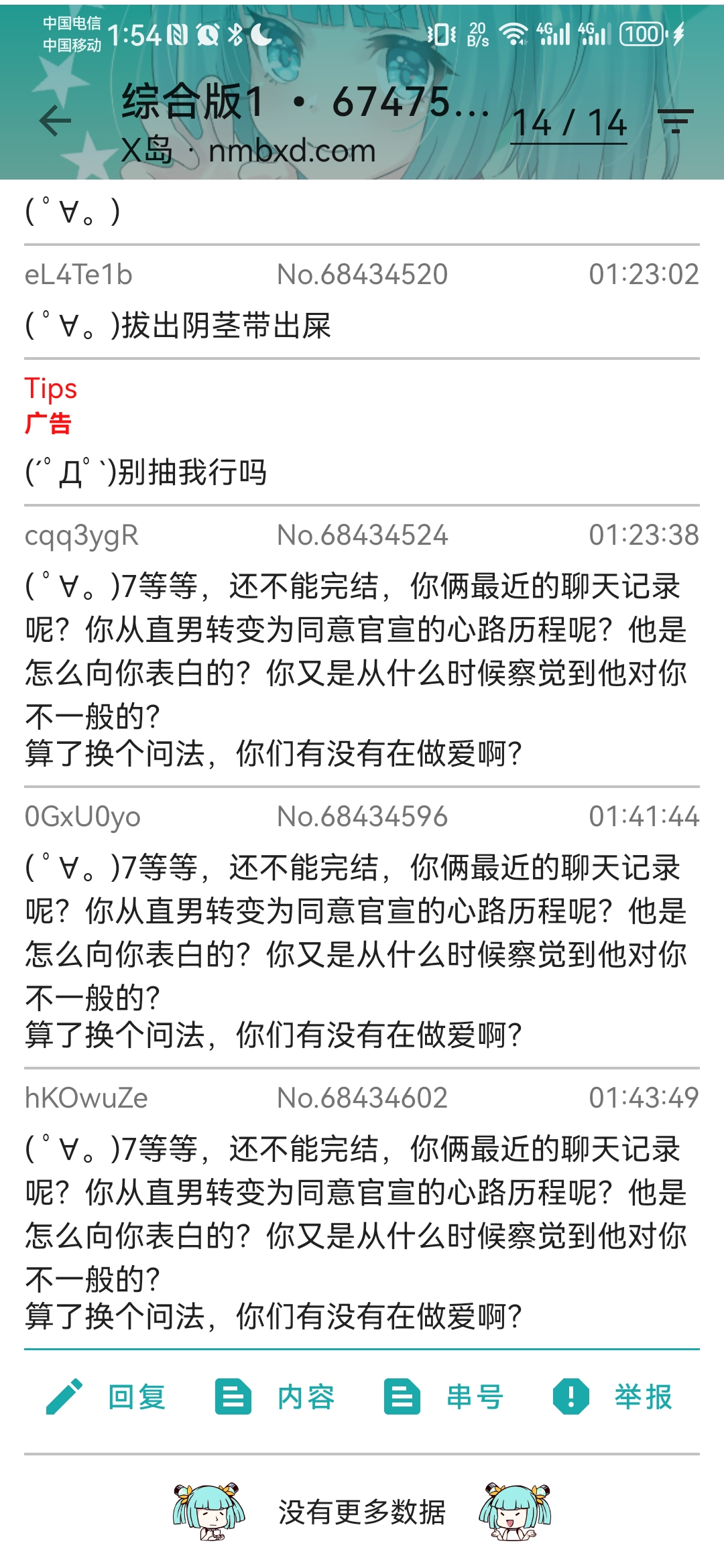
Task: Copy post text with 内容 button
Action: (x=276, y=1397)
